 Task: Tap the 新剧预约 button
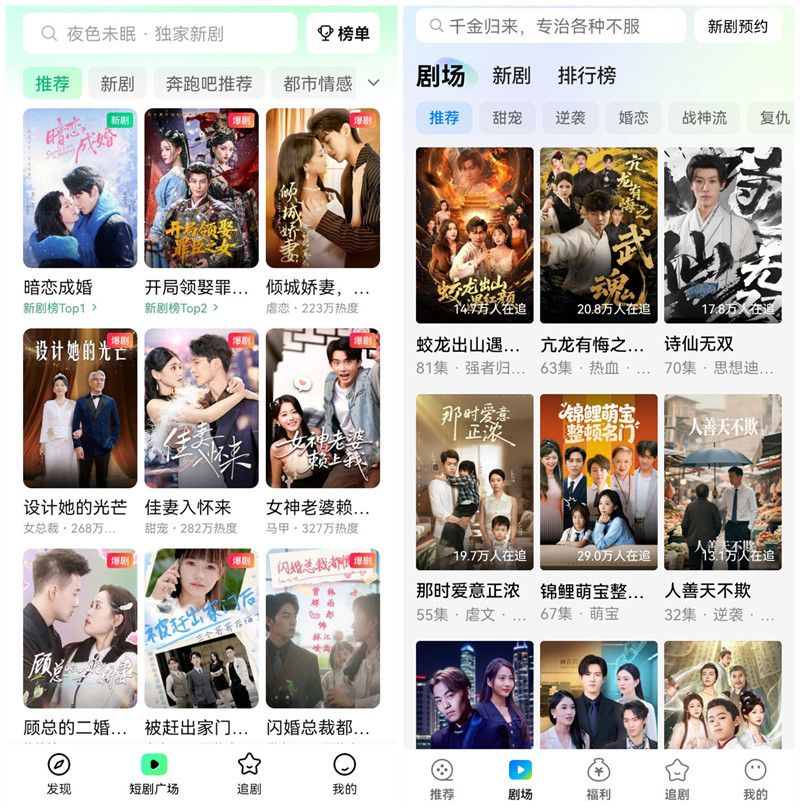click(x=738, y=27)
